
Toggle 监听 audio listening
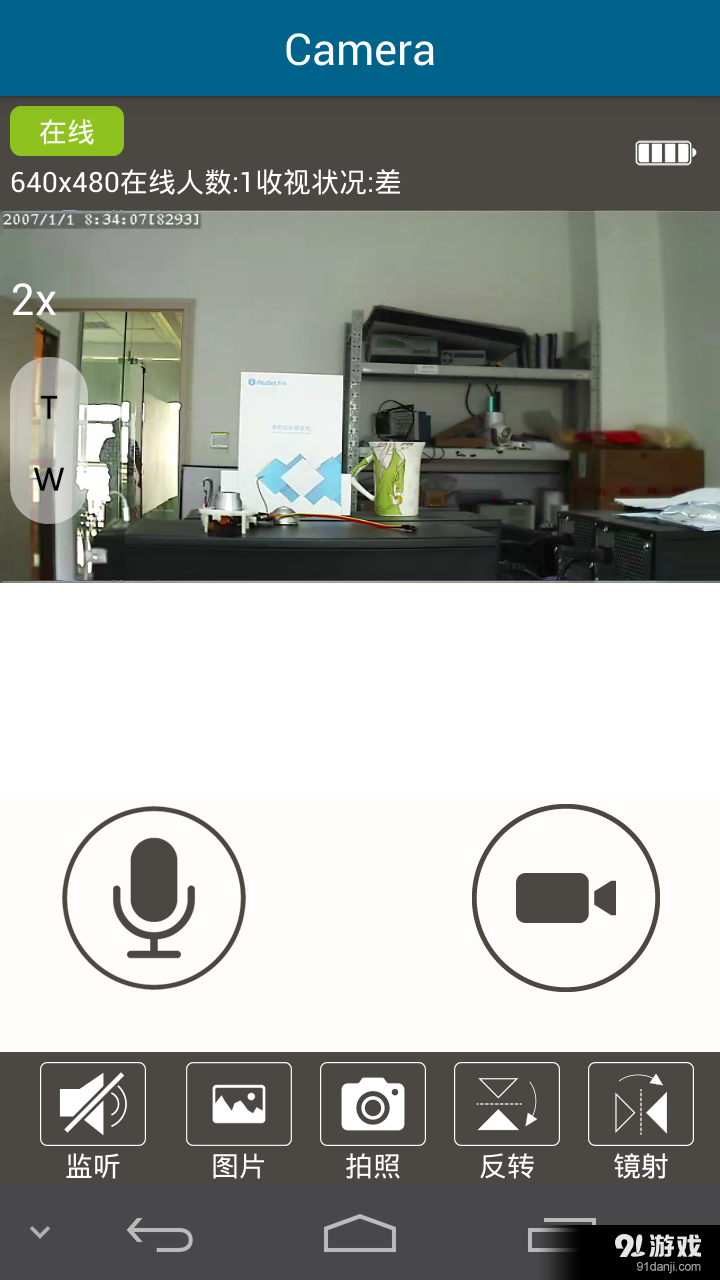(x=93, y=1104)
